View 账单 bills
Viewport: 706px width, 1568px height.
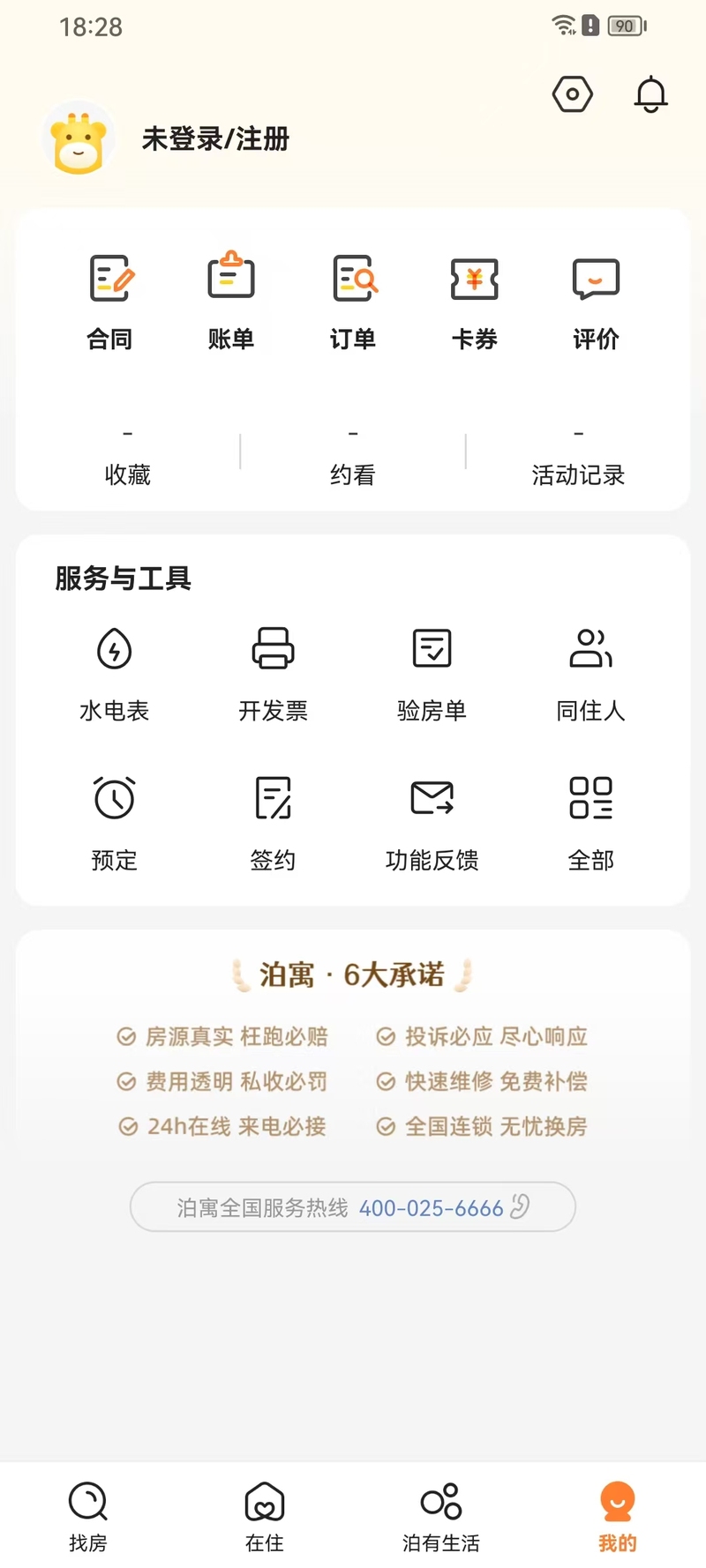231,300
